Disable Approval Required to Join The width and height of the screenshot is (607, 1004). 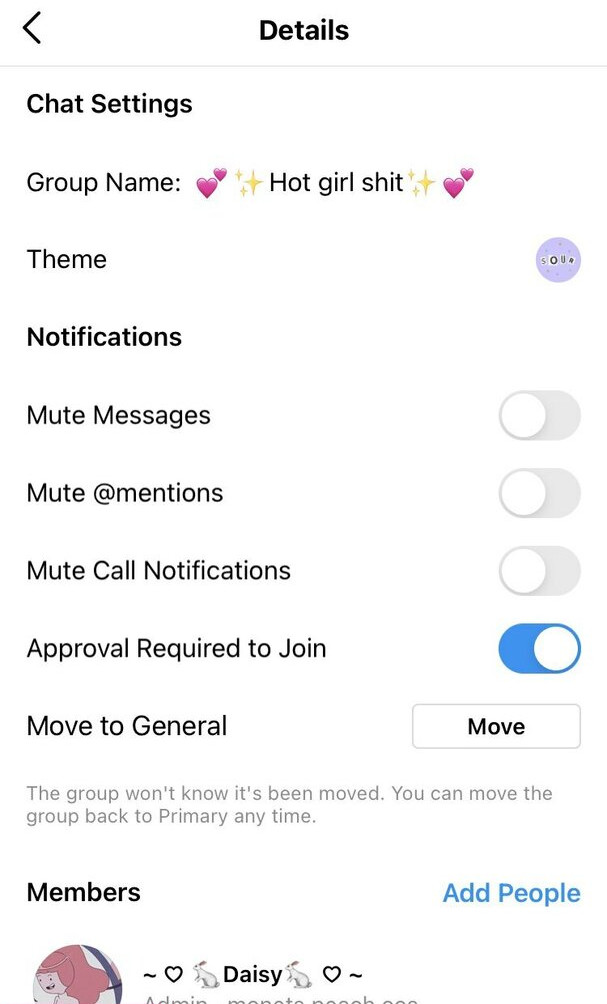[x=540, y=649]
